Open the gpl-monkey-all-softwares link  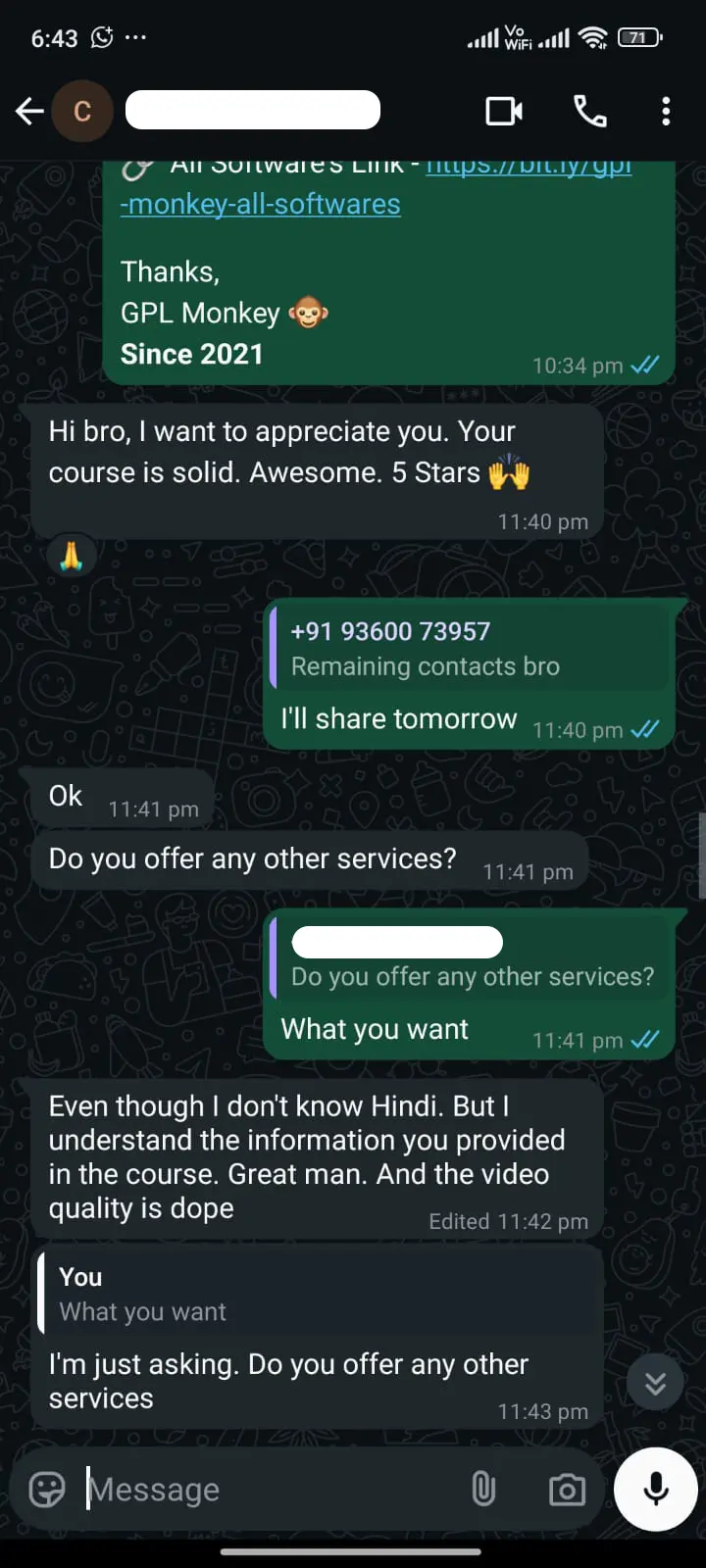(x=261, y=204)
